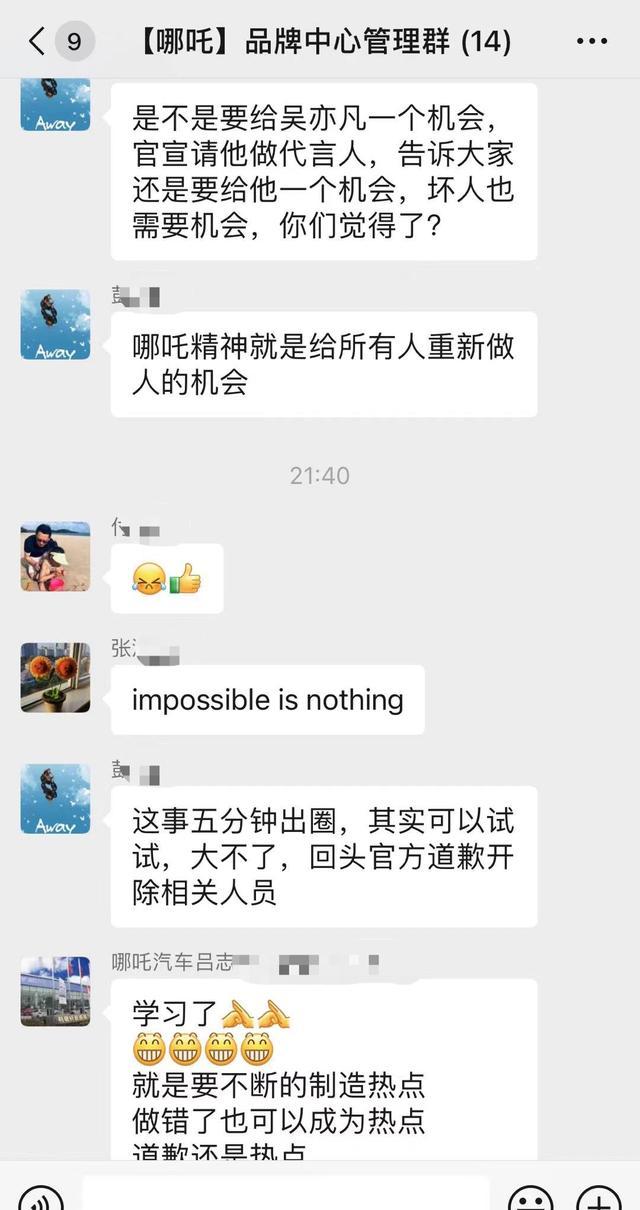Open the group chat overflow menu
Screen dimensions: 640x1210
click(592, 41)
